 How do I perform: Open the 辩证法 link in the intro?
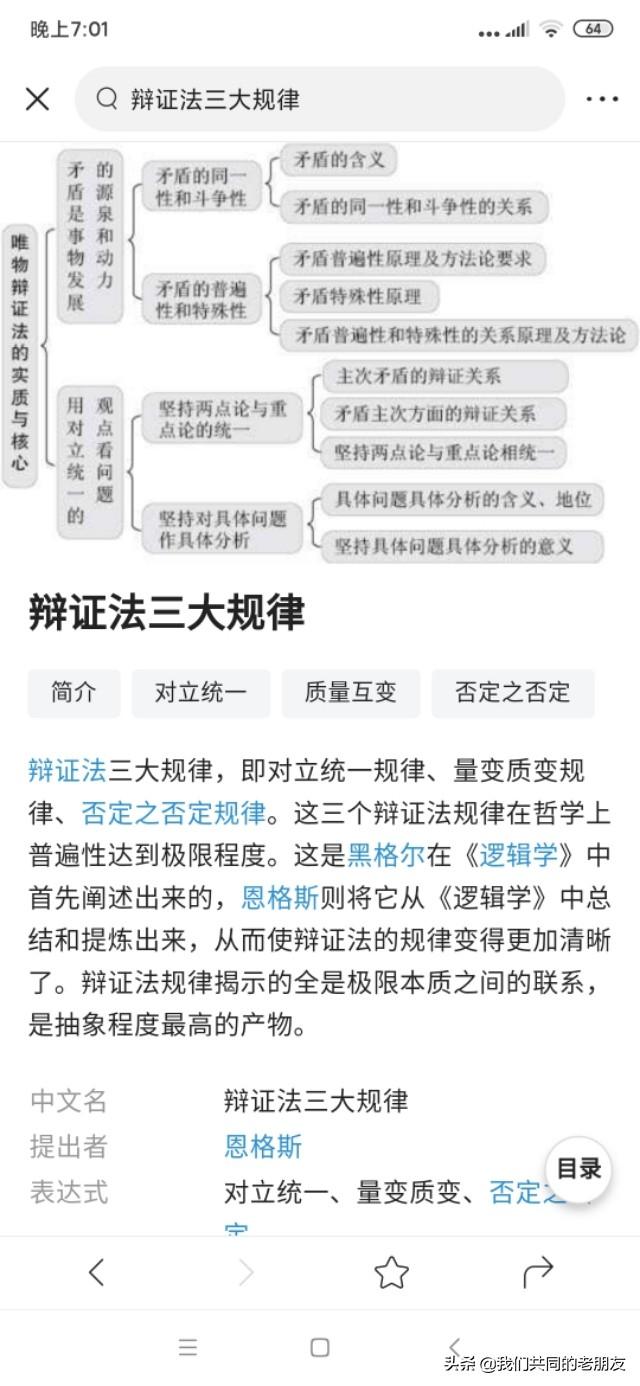67,771
